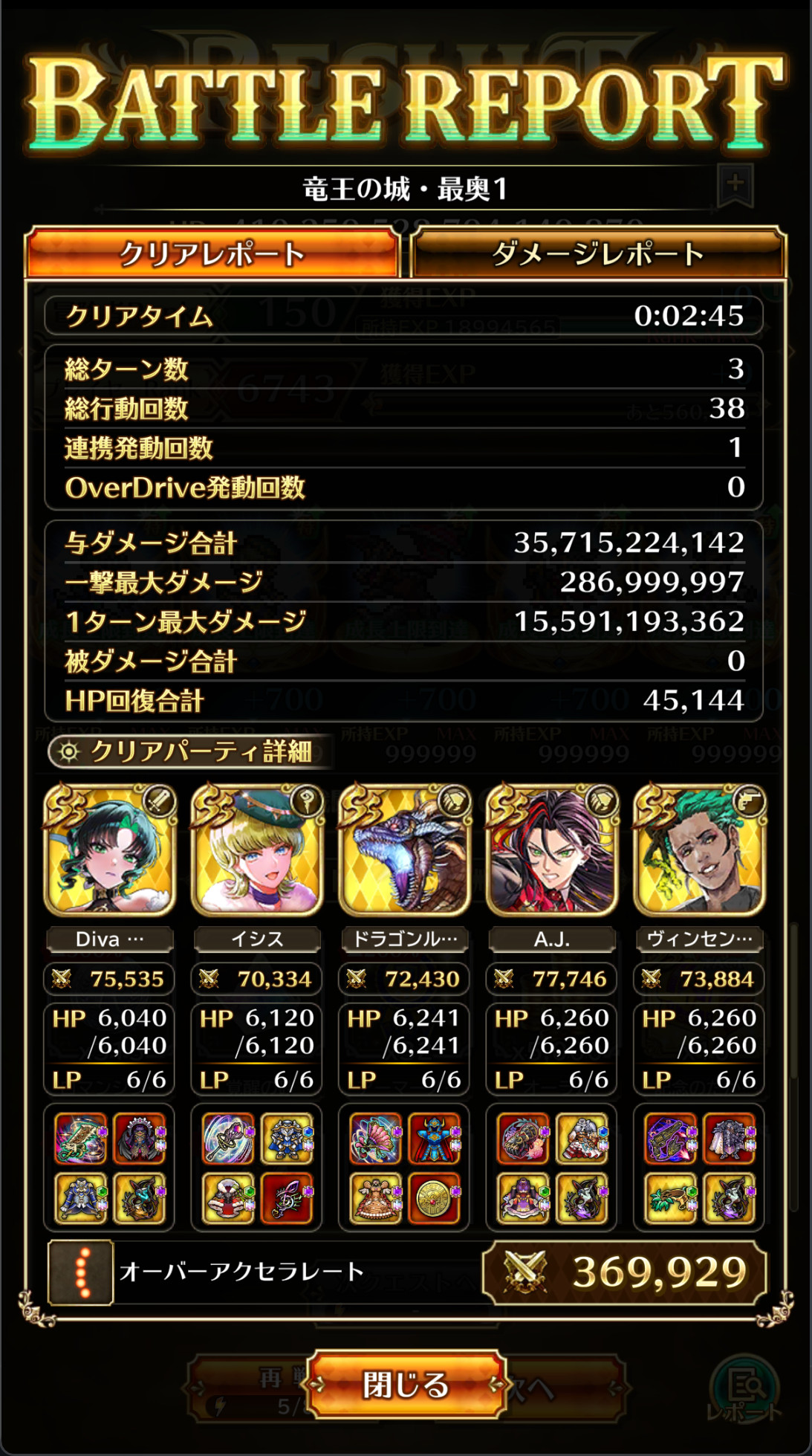This screenshot has width=812, height=1456.
Task: Open the クリアパーティ詳細 party details
Action: coord(189,752)
